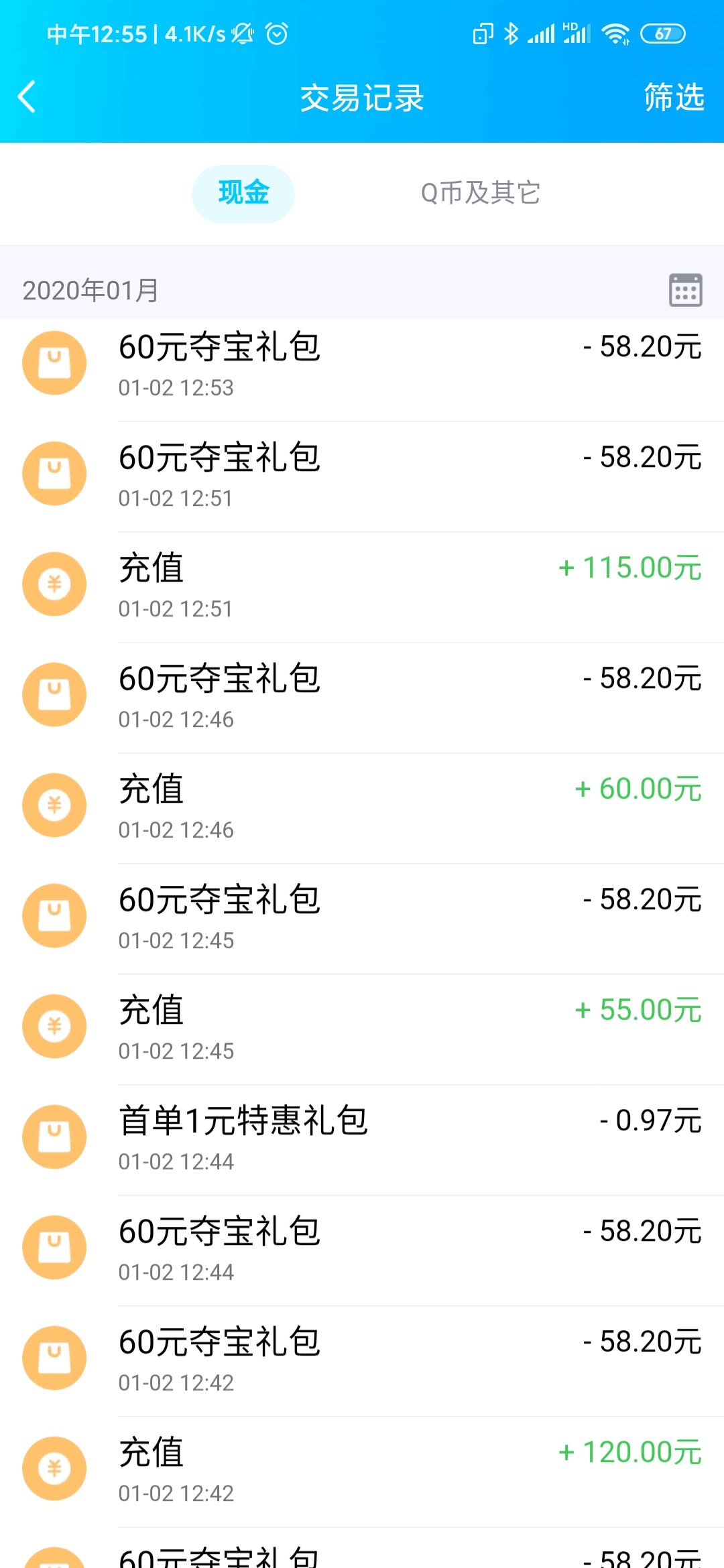
Task: Switch to the Q币及其它 tab
Action: tap(480, 193)
